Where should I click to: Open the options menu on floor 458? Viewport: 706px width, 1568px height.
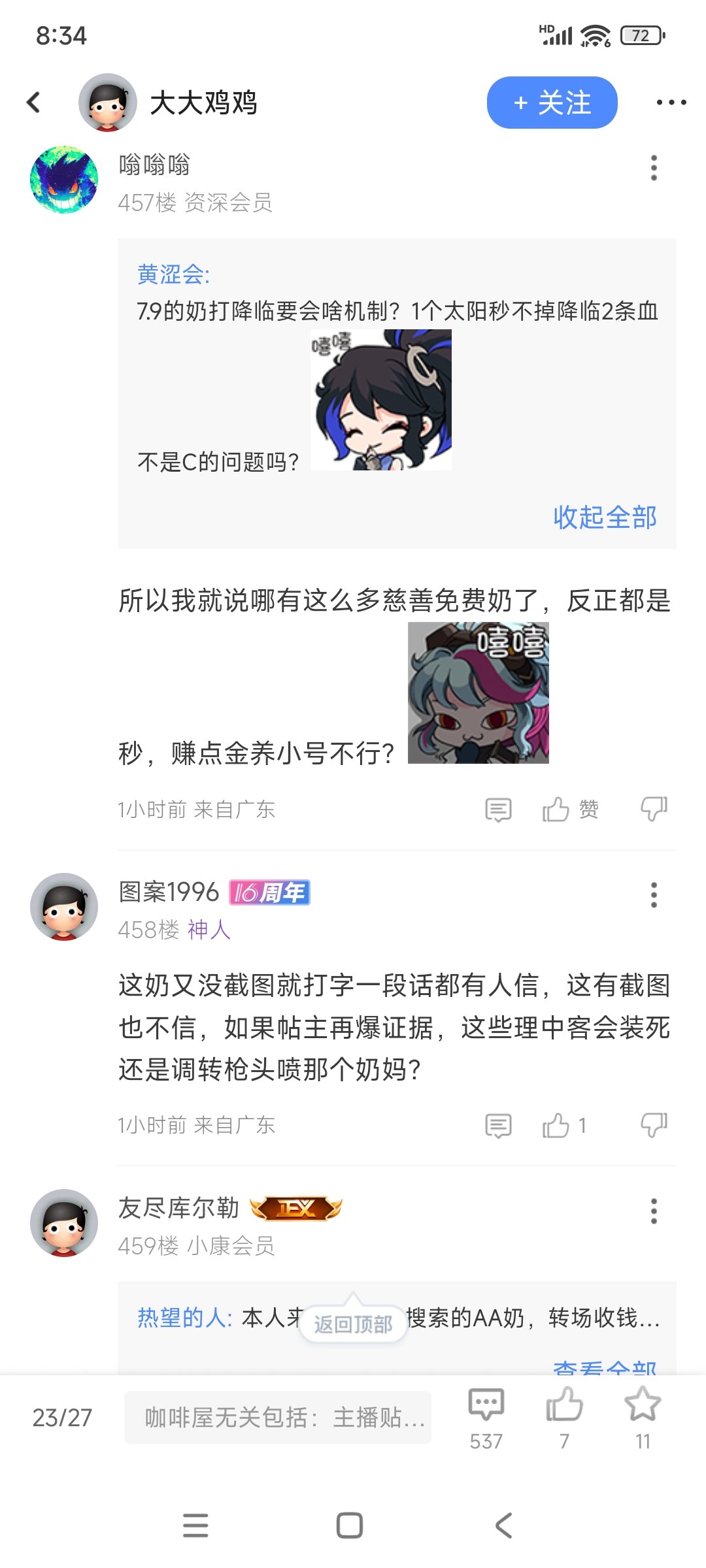click(654, 895)
